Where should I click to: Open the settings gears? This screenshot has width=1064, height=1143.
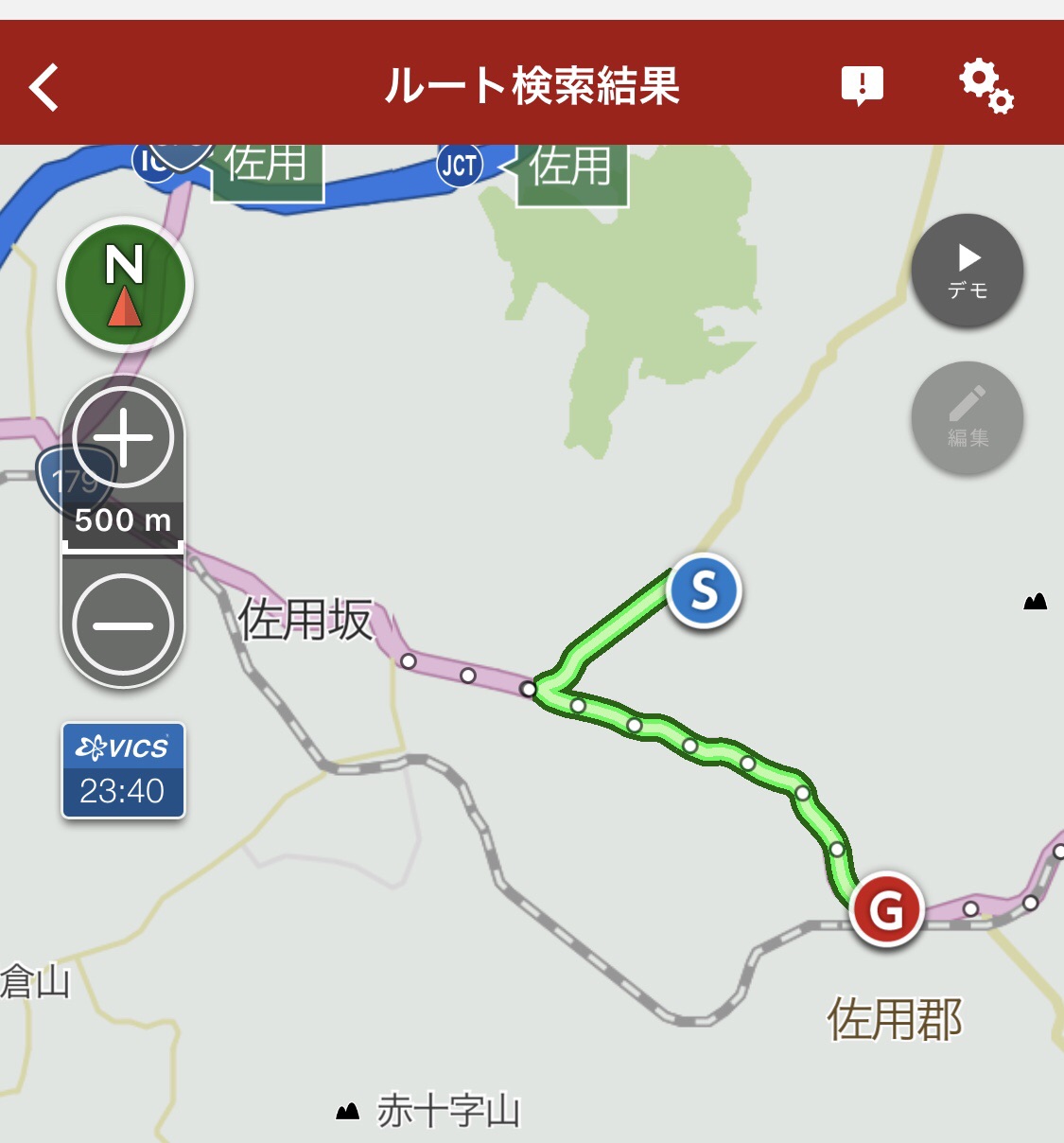point(986,86)
